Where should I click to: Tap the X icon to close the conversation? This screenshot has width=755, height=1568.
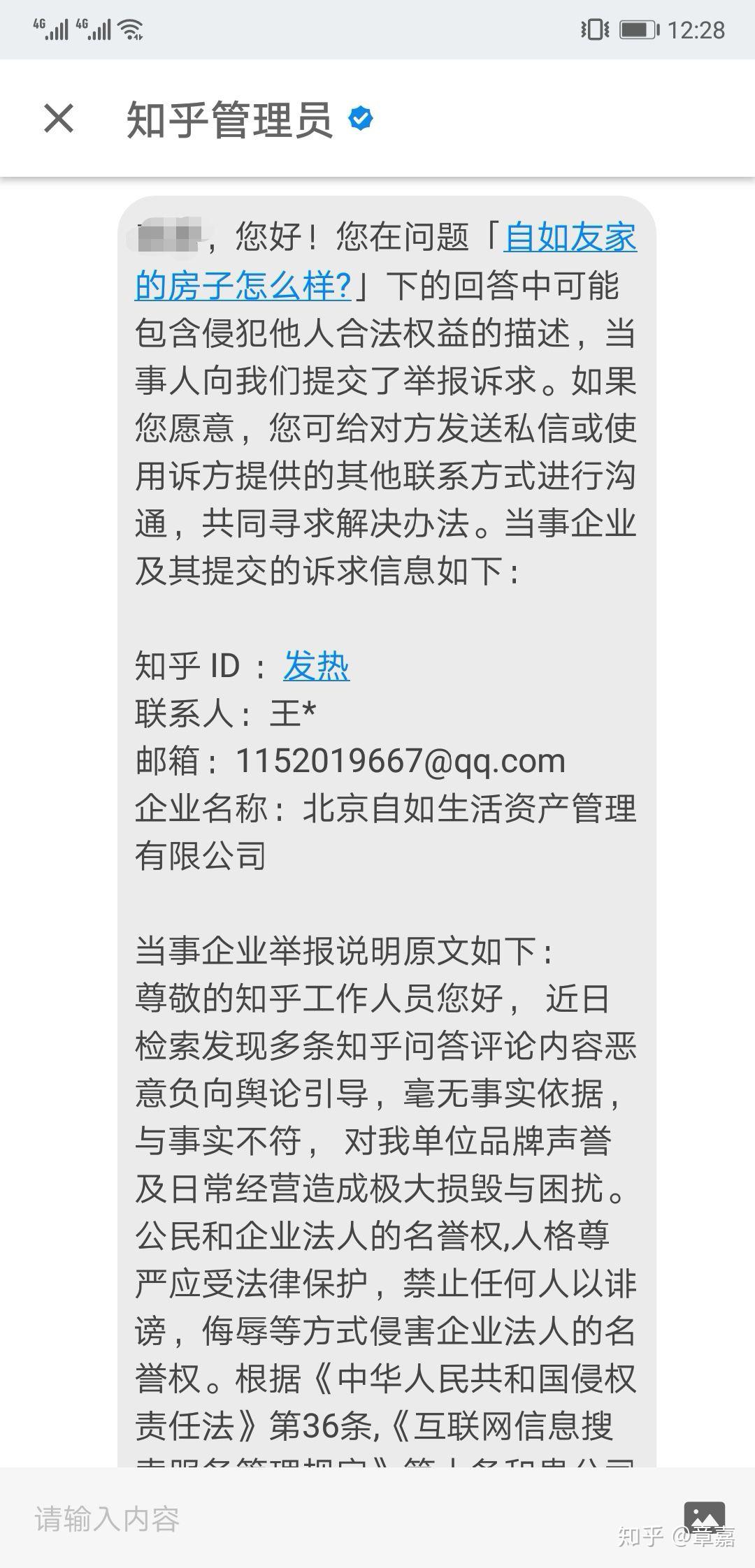(57, 119)
